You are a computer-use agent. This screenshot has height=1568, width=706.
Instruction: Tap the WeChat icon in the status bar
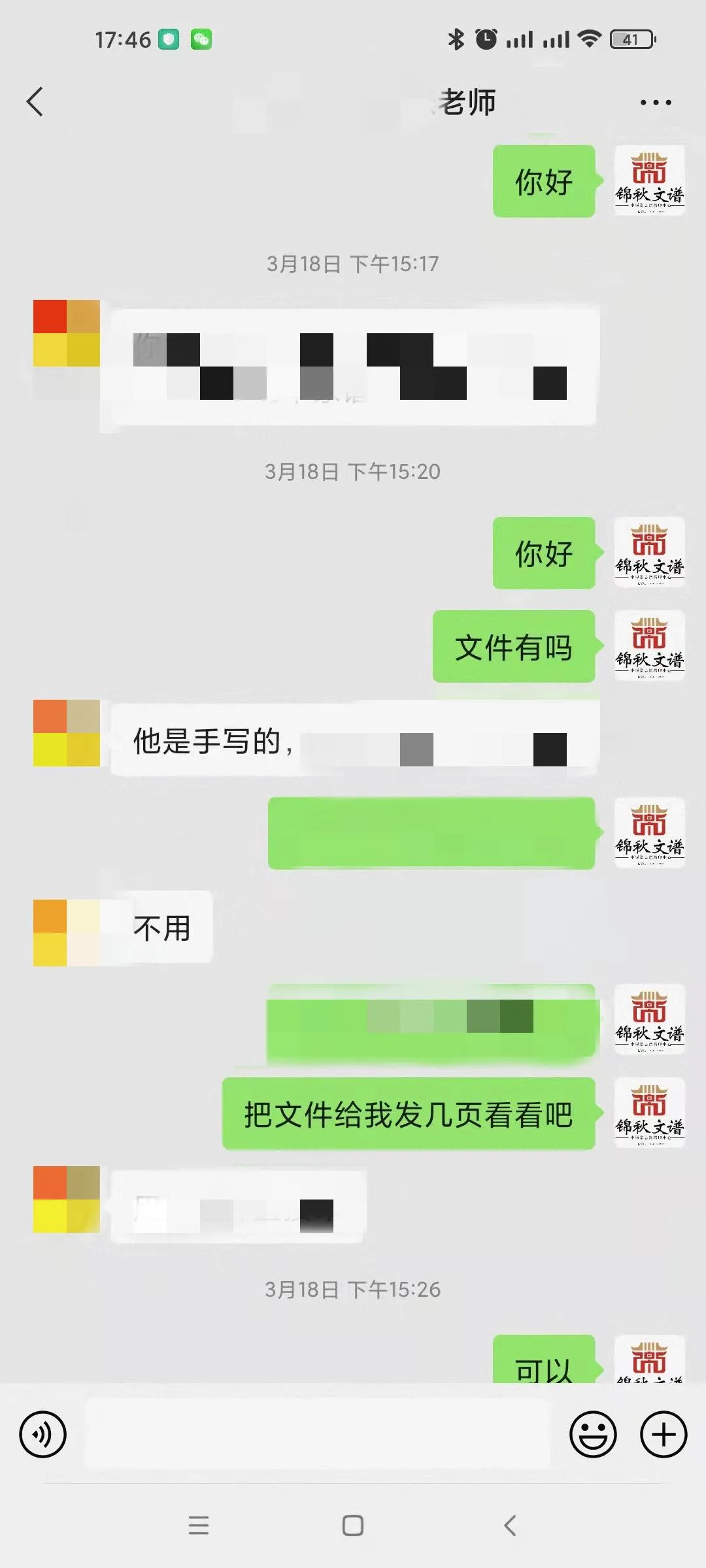(201, 39)
